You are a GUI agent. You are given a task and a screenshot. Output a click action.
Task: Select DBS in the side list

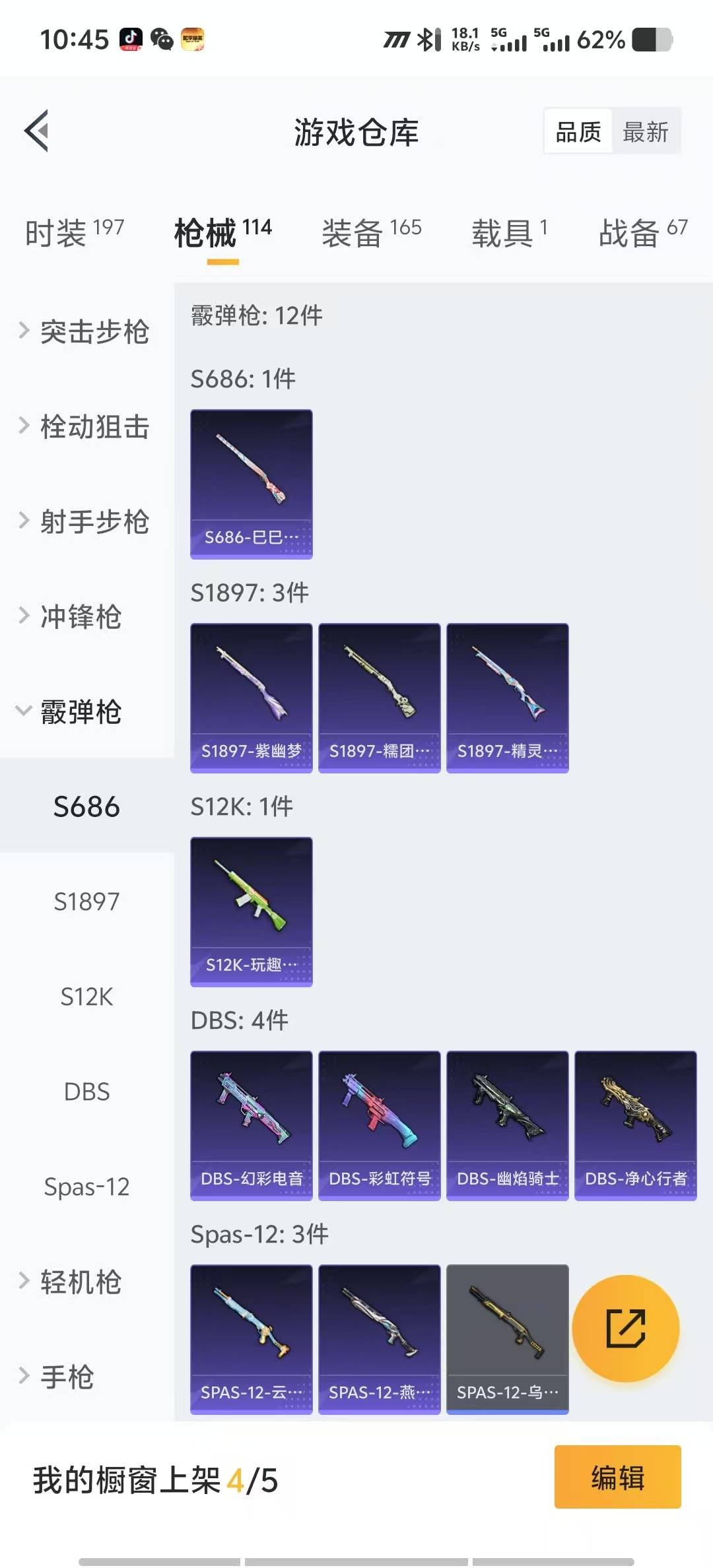[x=86, y=1092]
